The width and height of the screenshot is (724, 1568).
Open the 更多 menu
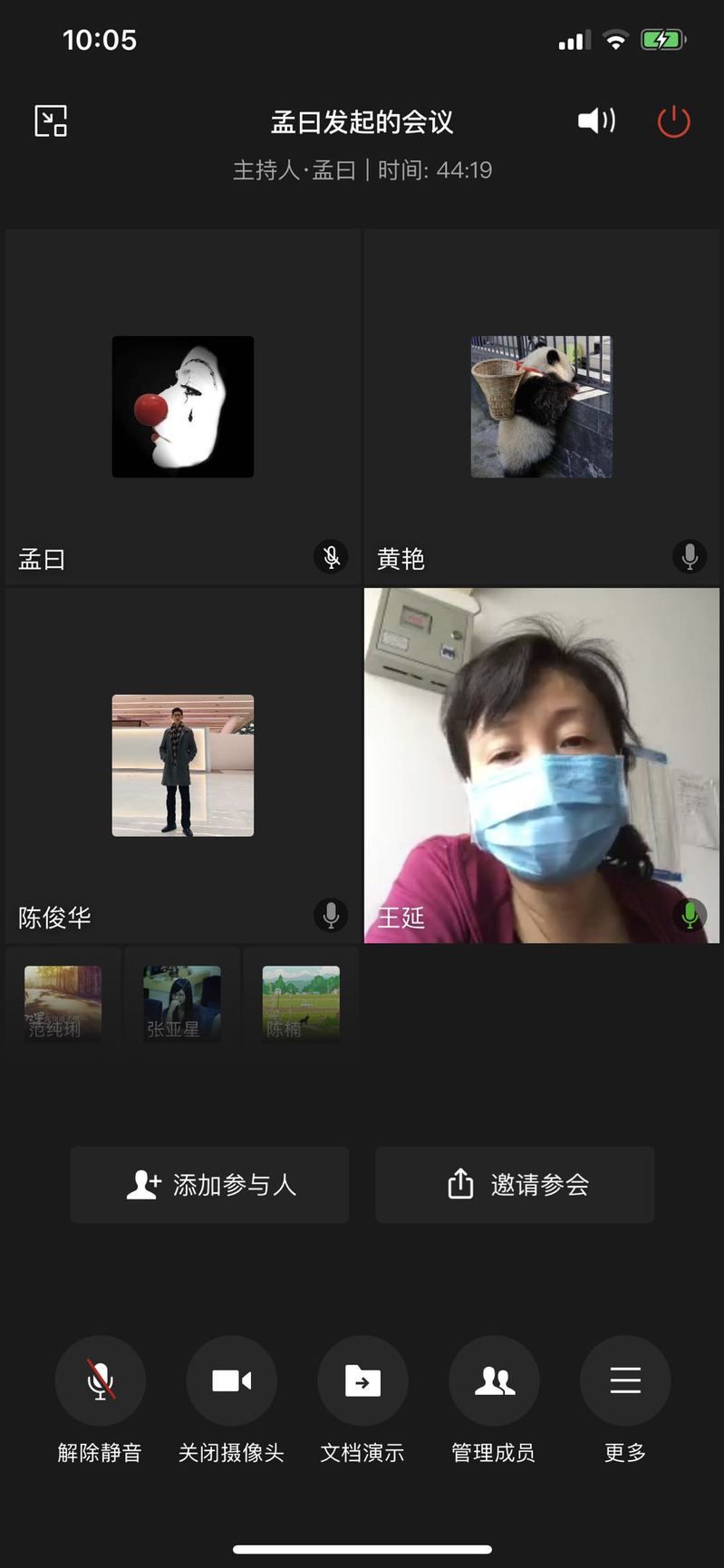point(625,1380)
